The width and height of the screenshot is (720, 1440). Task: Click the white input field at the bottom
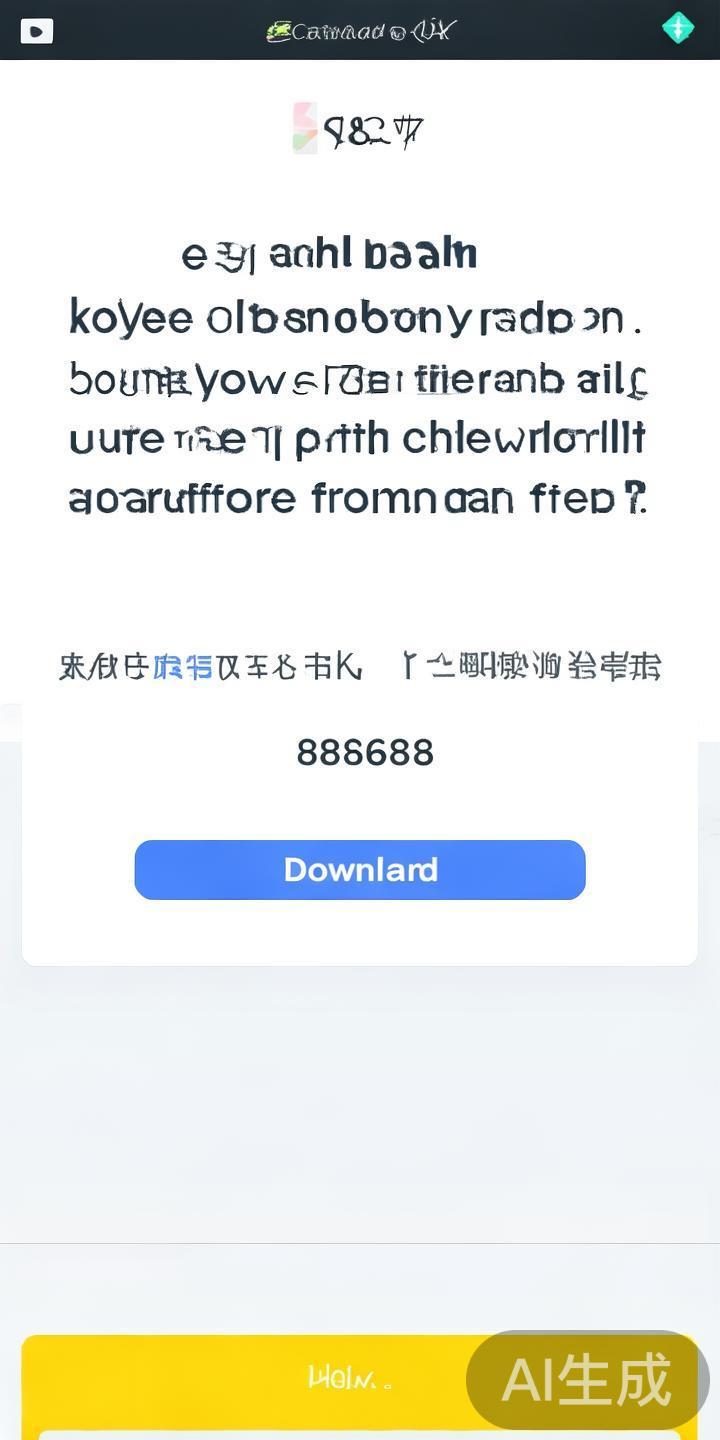pos(360,1432)
